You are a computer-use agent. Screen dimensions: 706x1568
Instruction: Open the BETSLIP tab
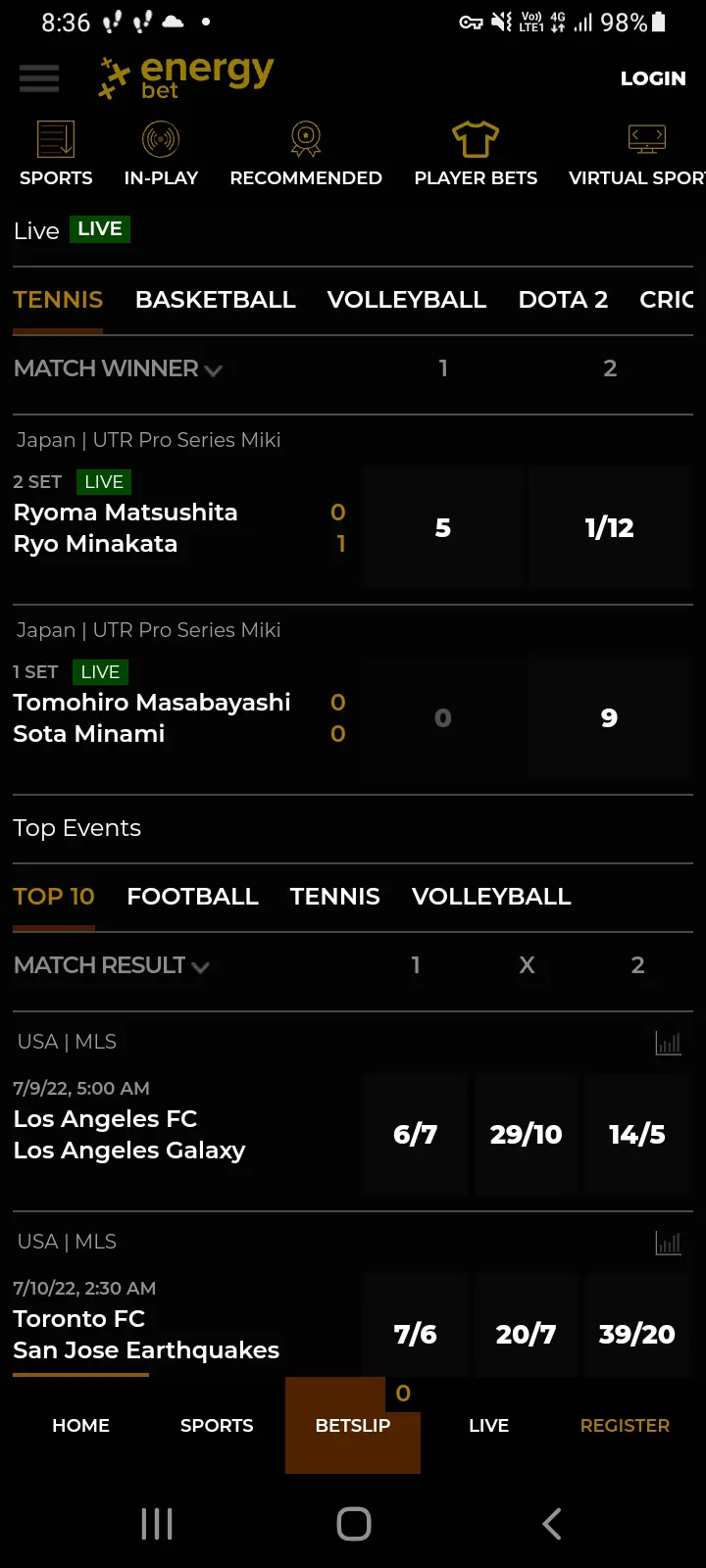(353, 1425)
